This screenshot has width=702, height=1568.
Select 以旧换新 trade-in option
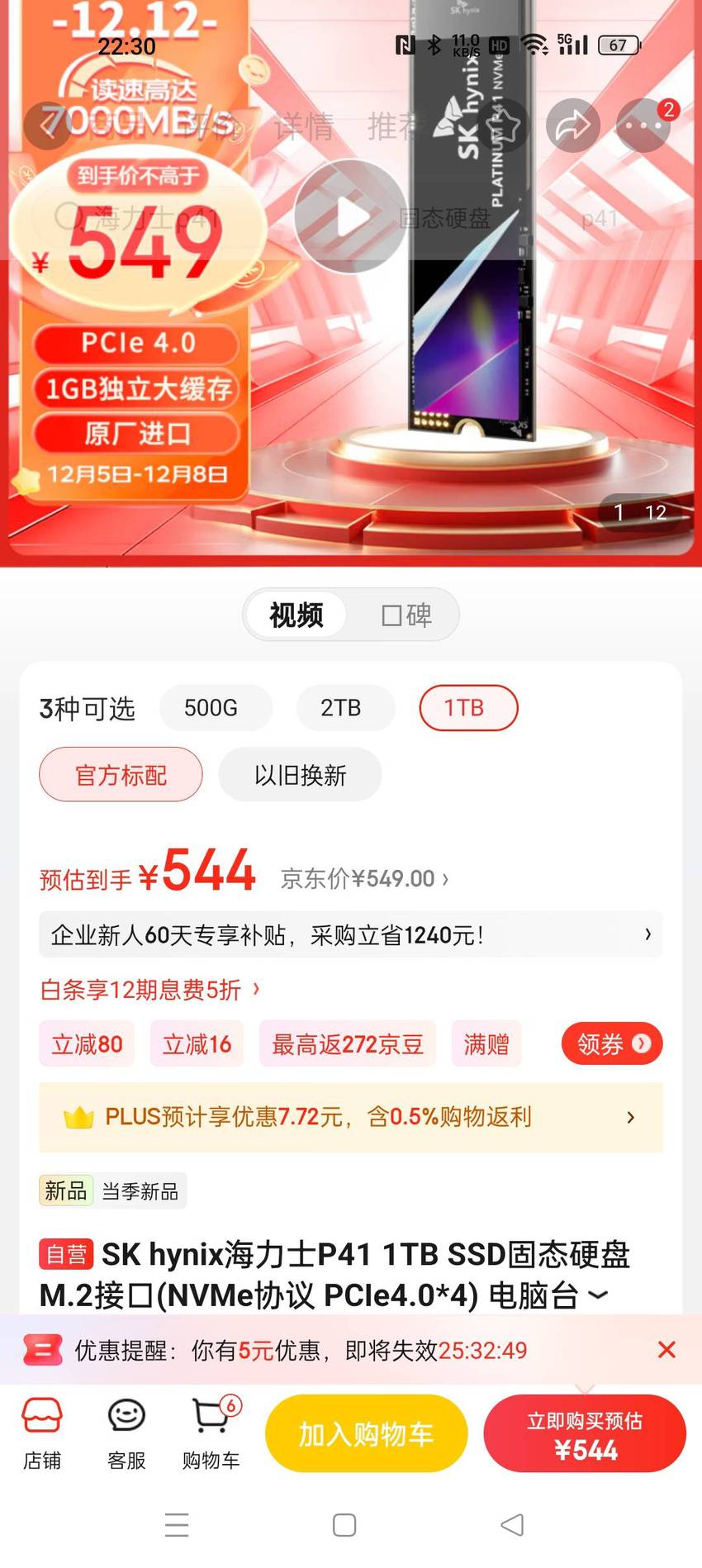tap(300, 775)
